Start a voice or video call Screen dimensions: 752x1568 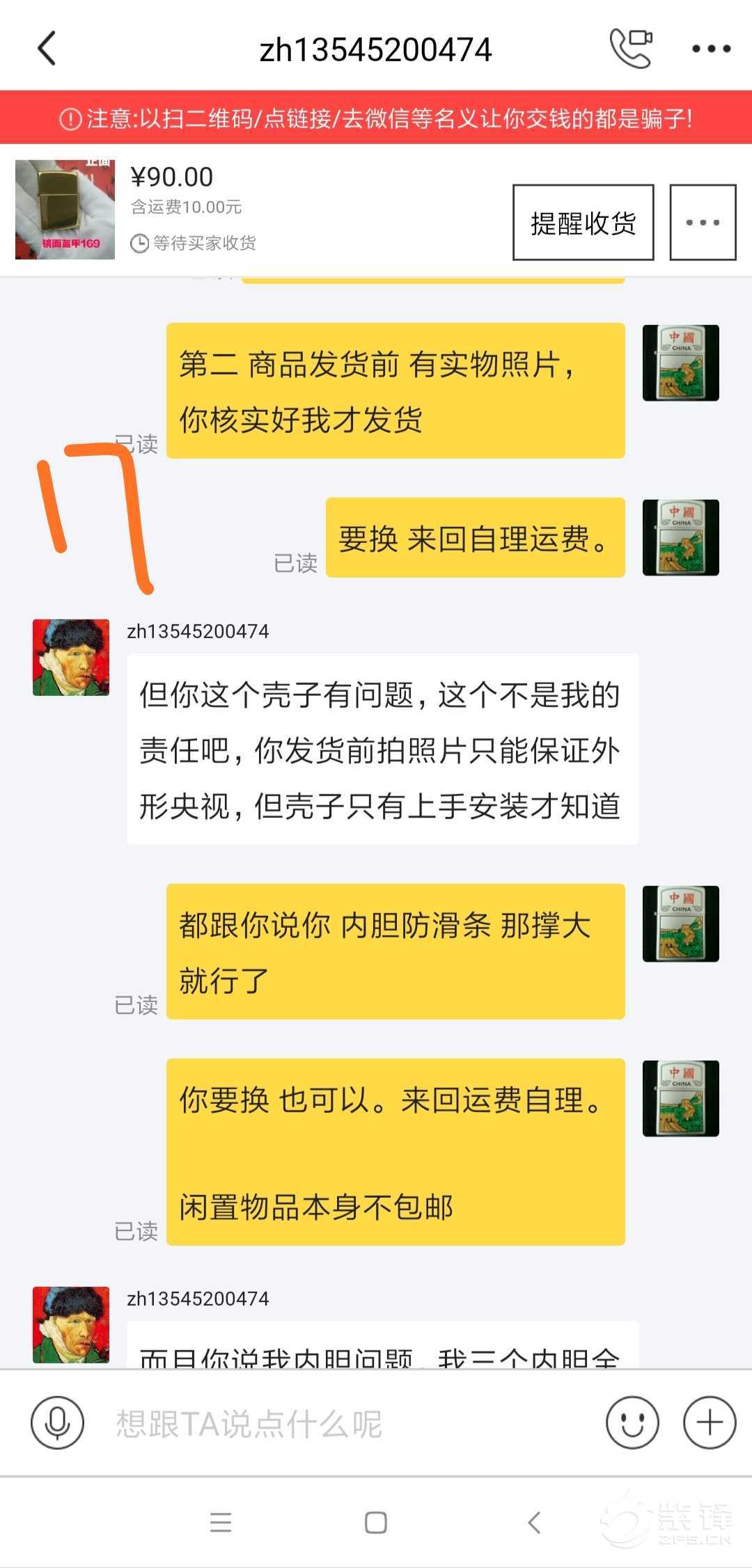coord(631,48)
